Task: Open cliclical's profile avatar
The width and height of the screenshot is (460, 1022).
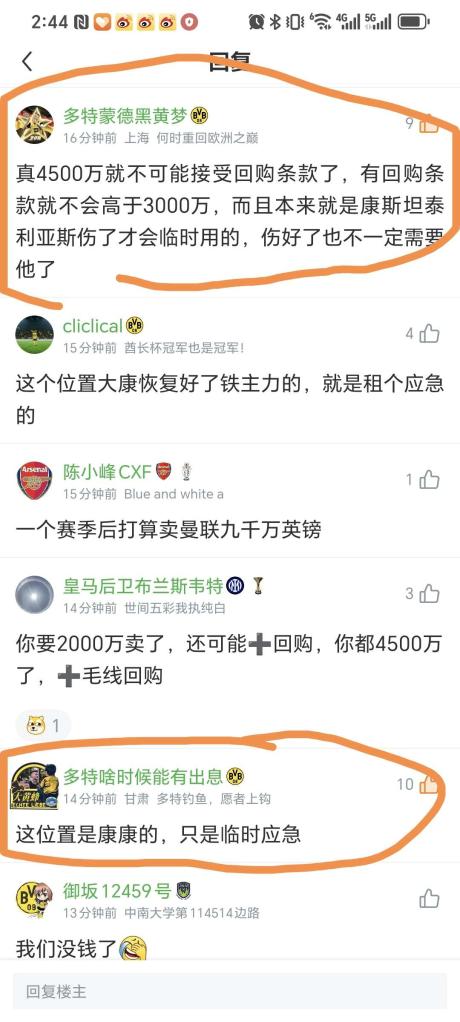Action: click(x=35, y=335)
